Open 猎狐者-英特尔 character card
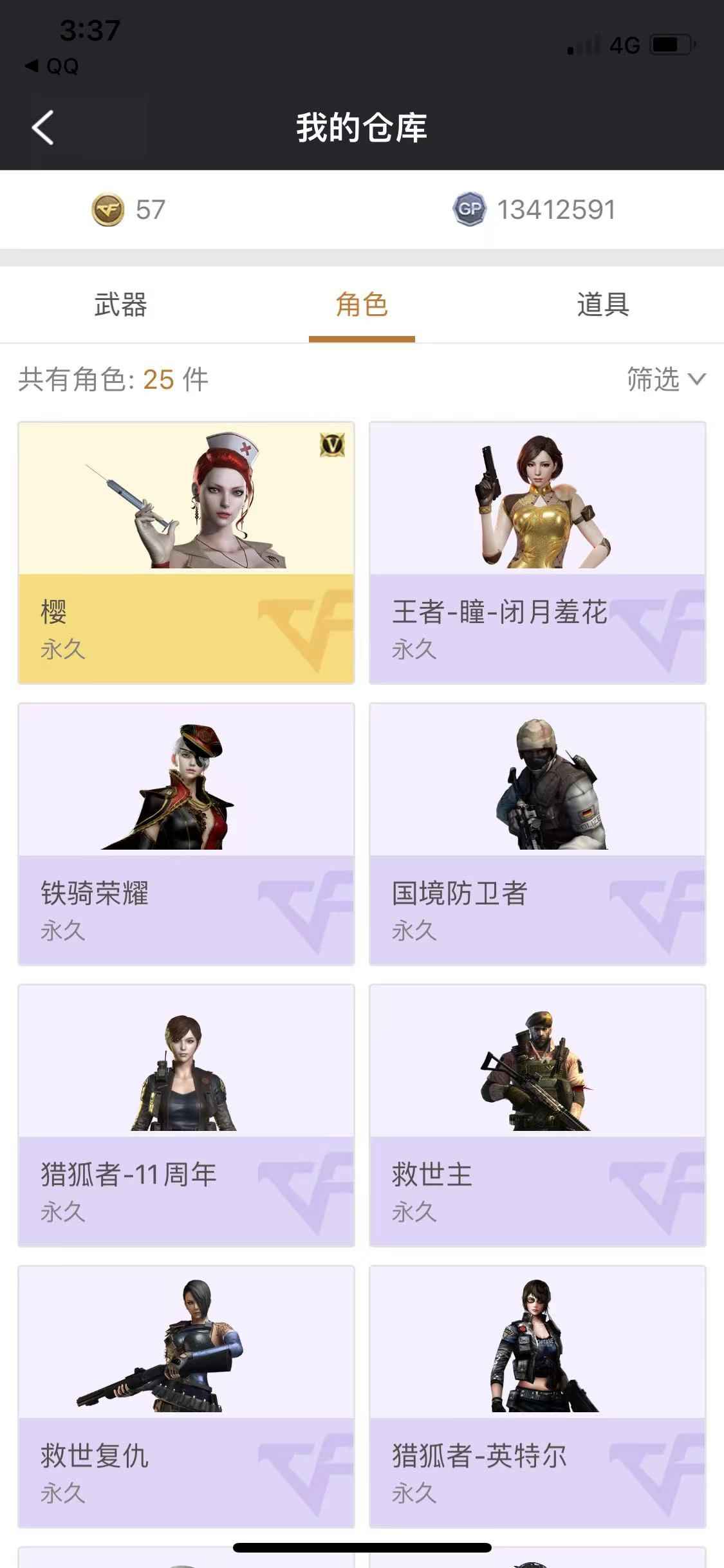This screenshot has width=724, height=1568. (x=537, y=1397)
